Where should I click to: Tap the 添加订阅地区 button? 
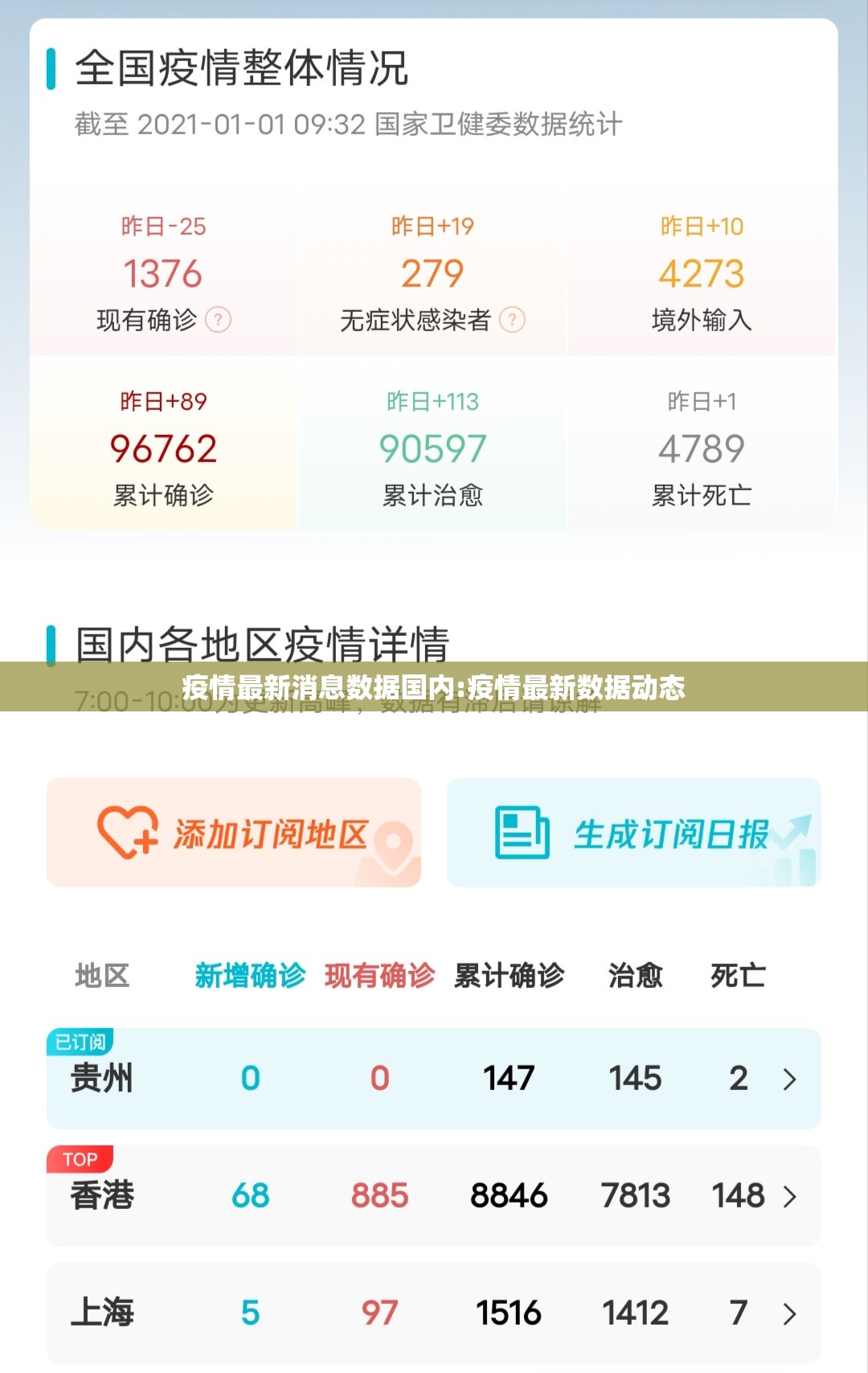coord(234,834)
